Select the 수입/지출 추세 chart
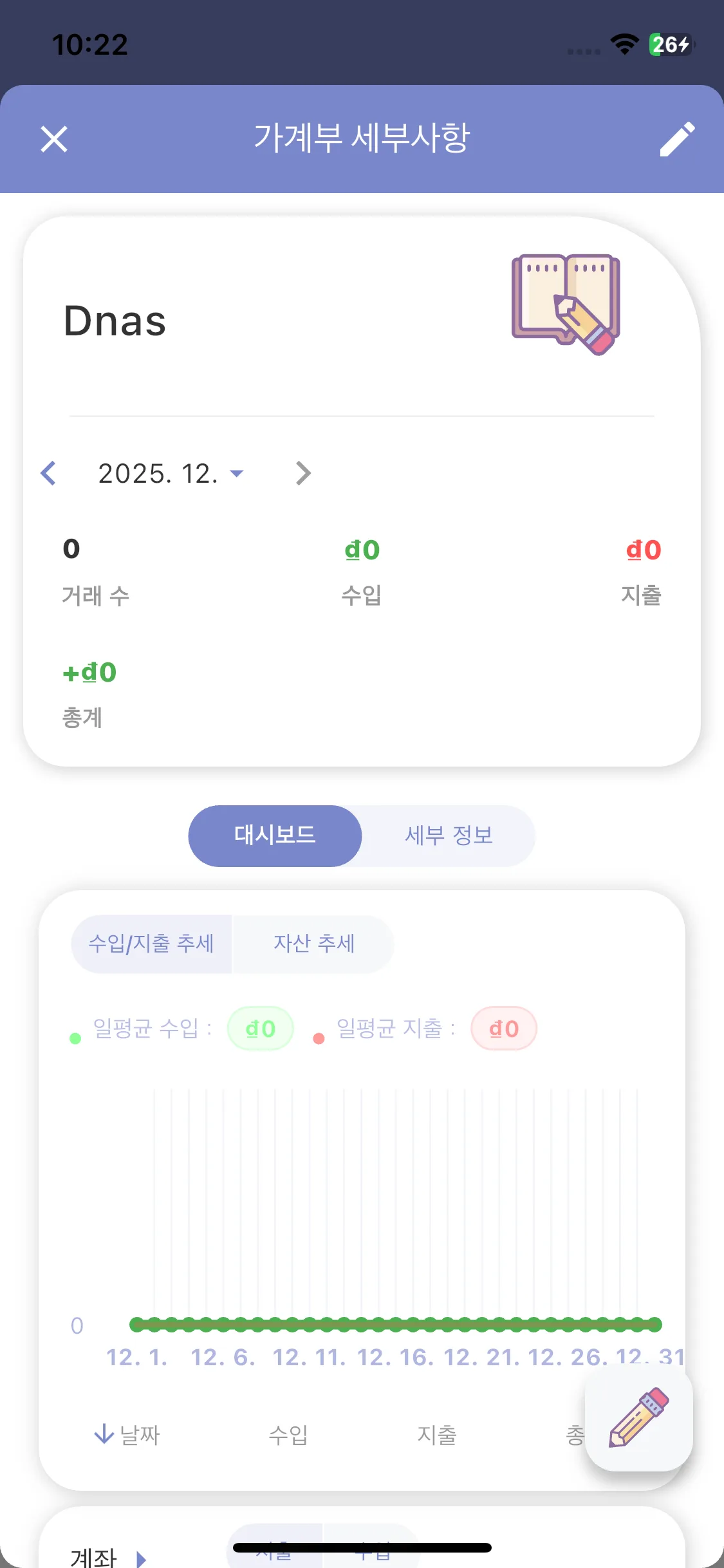The image size is (724, 1568). (x=151, y=944)
